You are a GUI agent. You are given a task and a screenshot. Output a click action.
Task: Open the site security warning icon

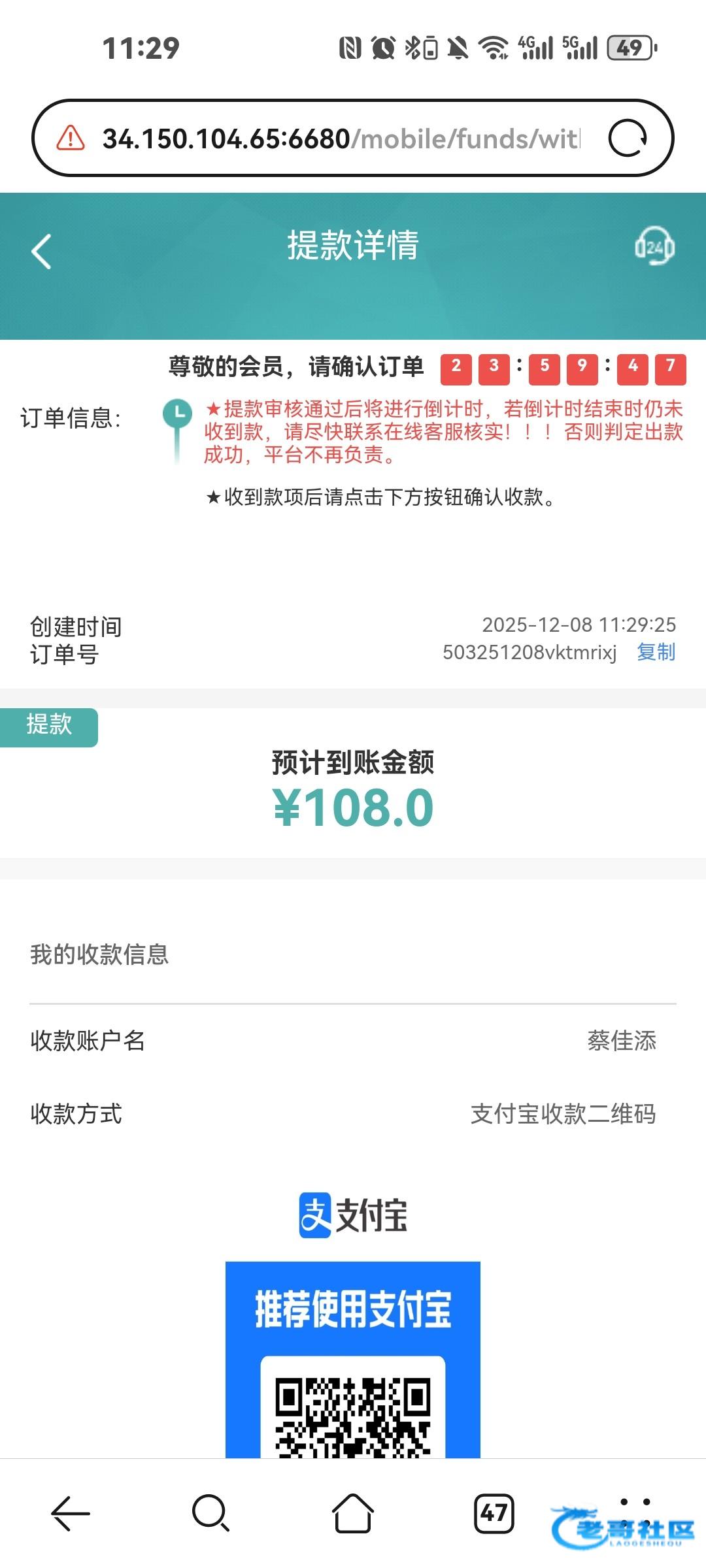[x=71, y=139]
